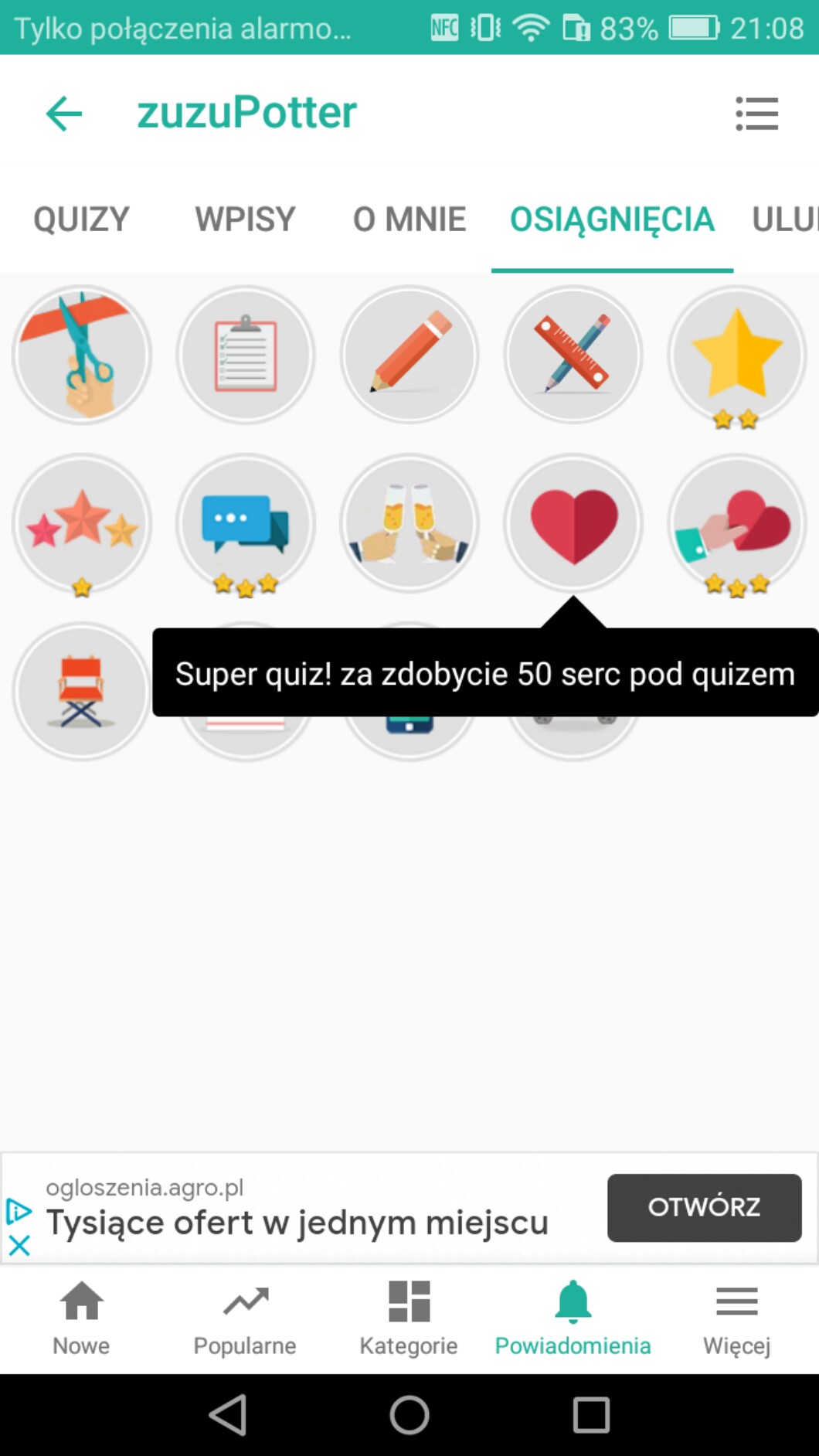This screenshot has height=1456, width=819.
Task: Close the ogloszenia.agro.pl ad banner
Action: pyautogui.click(x=19, y=1245)
